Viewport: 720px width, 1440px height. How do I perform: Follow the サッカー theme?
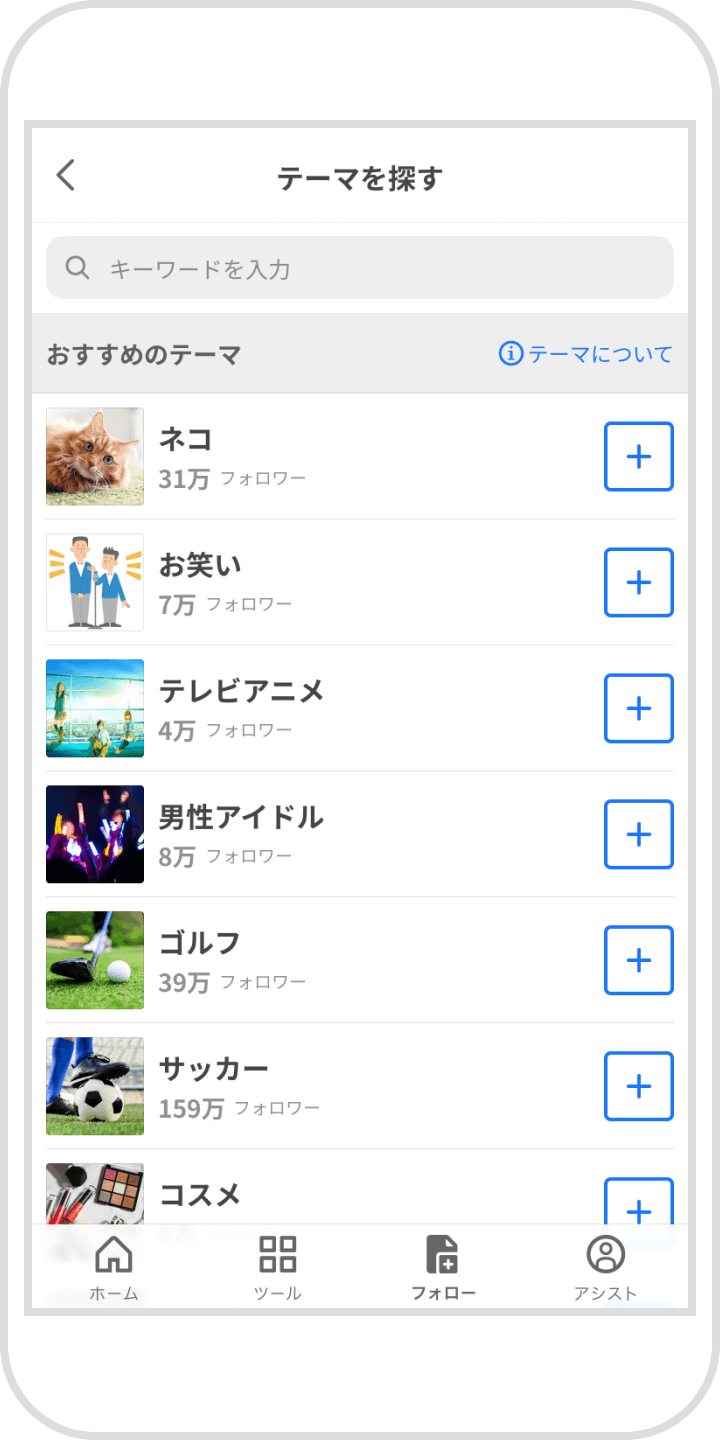click(x=638, y=1087)
